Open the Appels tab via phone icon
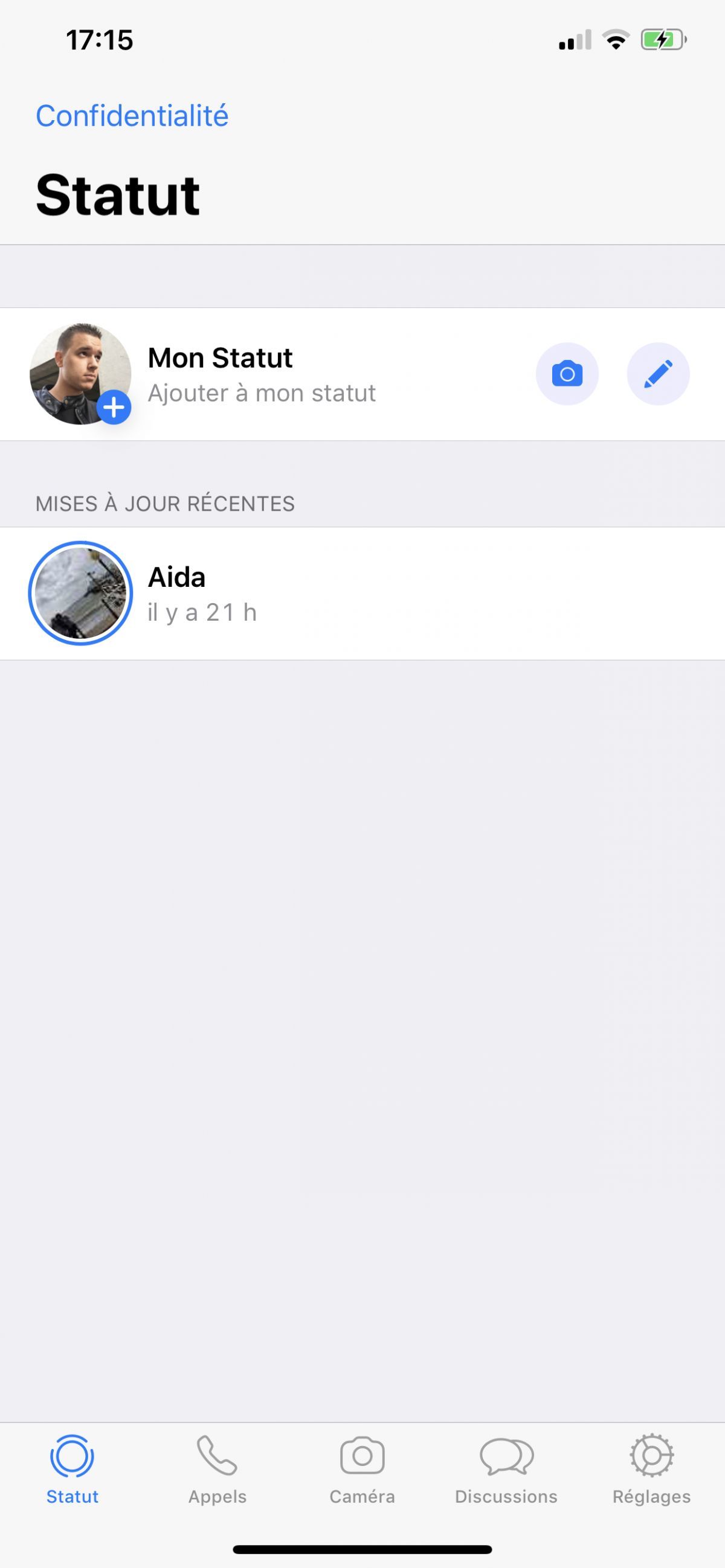The image size is (725, 1568). tap(217, 1454)
